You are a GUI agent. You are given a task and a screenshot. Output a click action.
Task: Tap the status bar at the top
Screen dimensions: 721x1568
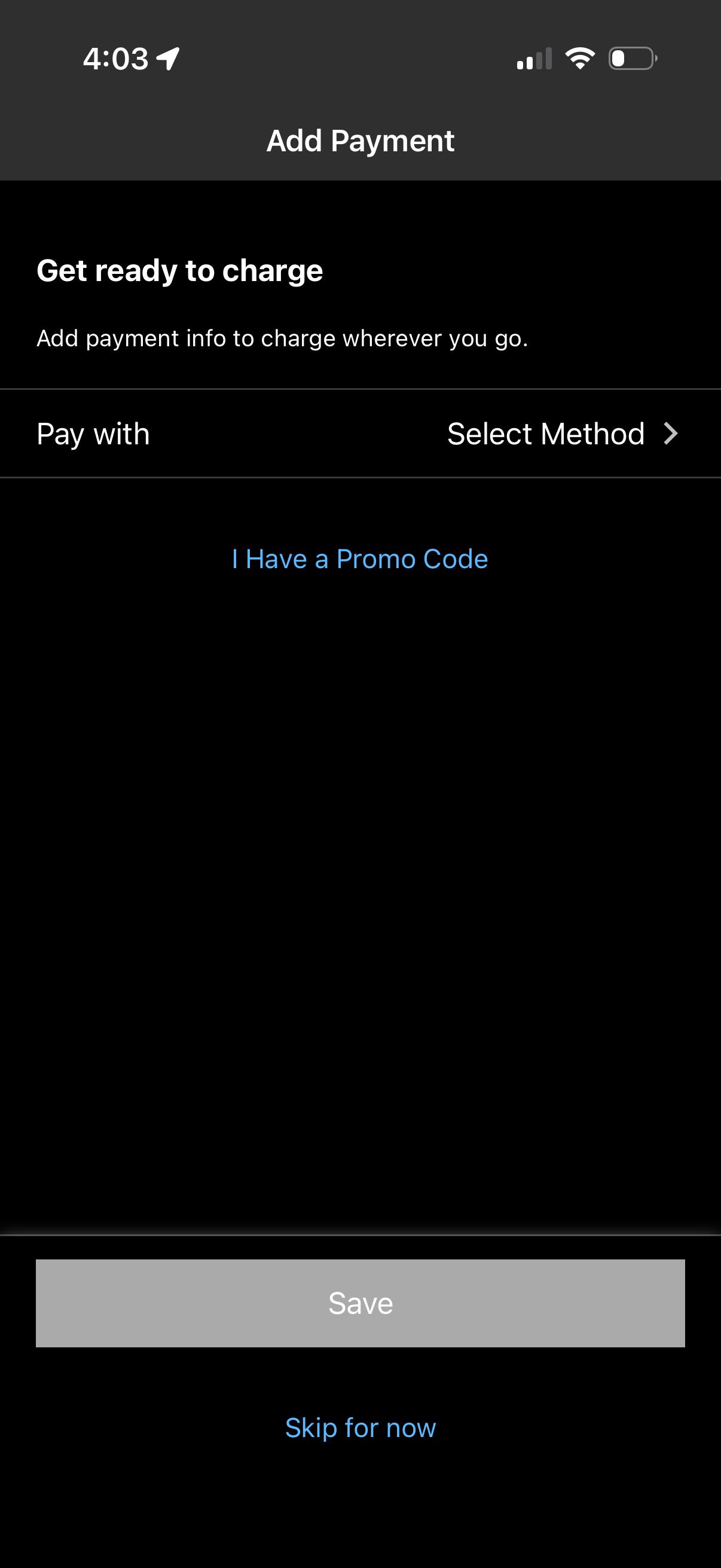pyautogui.click(x=360, y=58)
